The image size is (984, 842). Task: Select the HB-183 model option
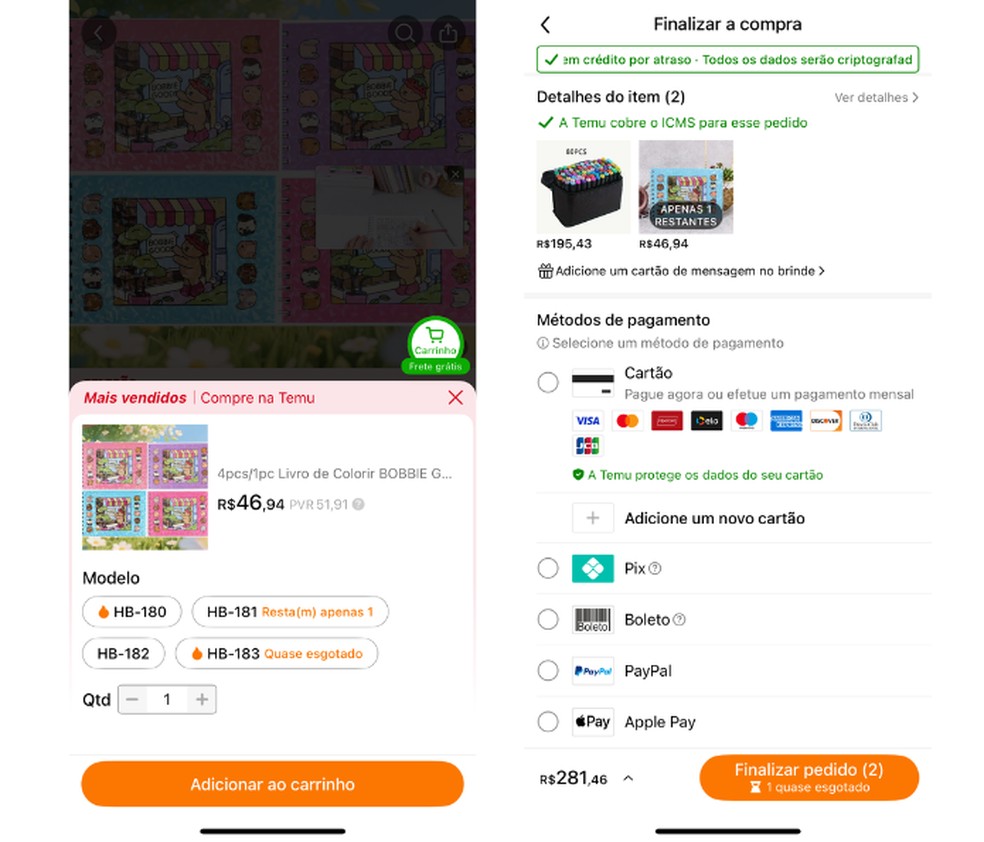(x=277, y=654)
